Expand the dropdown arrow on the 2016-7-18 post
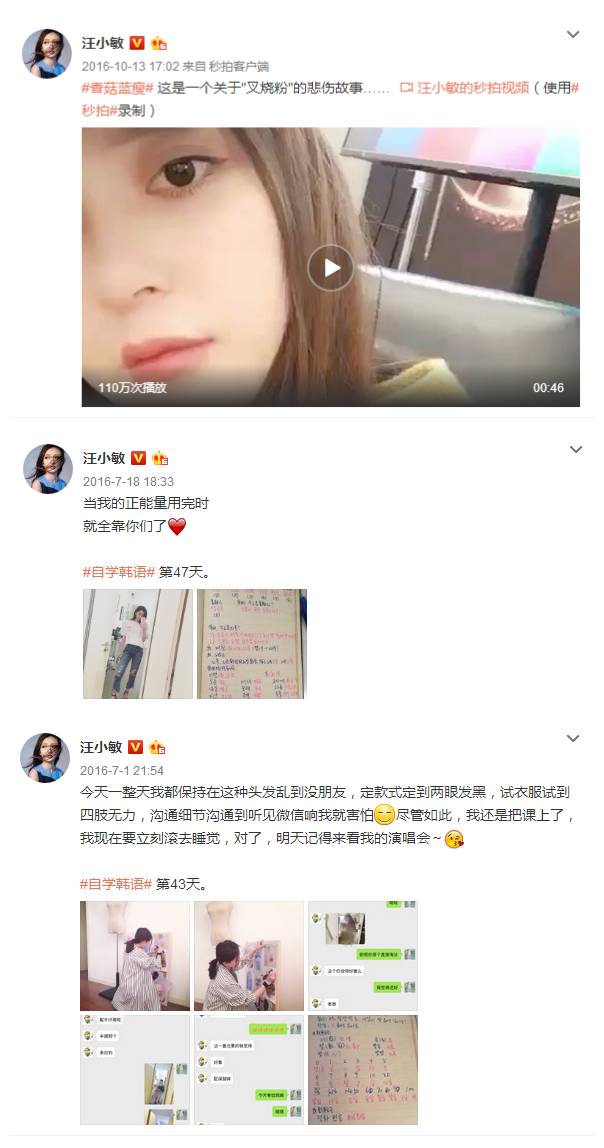The image size is (604, 1148). (x=573, y=450)
